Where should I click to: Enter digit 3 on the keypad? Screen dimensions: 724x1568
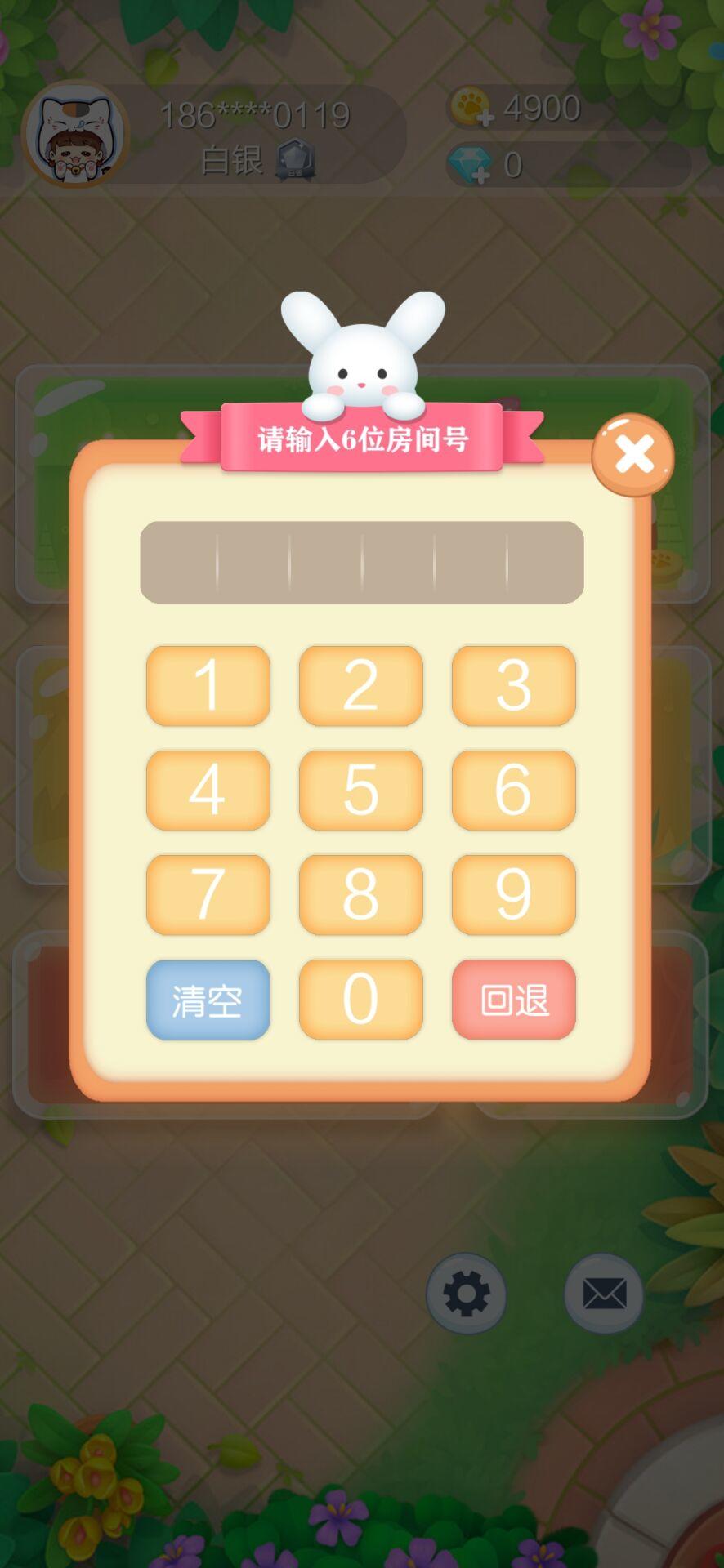513,685
